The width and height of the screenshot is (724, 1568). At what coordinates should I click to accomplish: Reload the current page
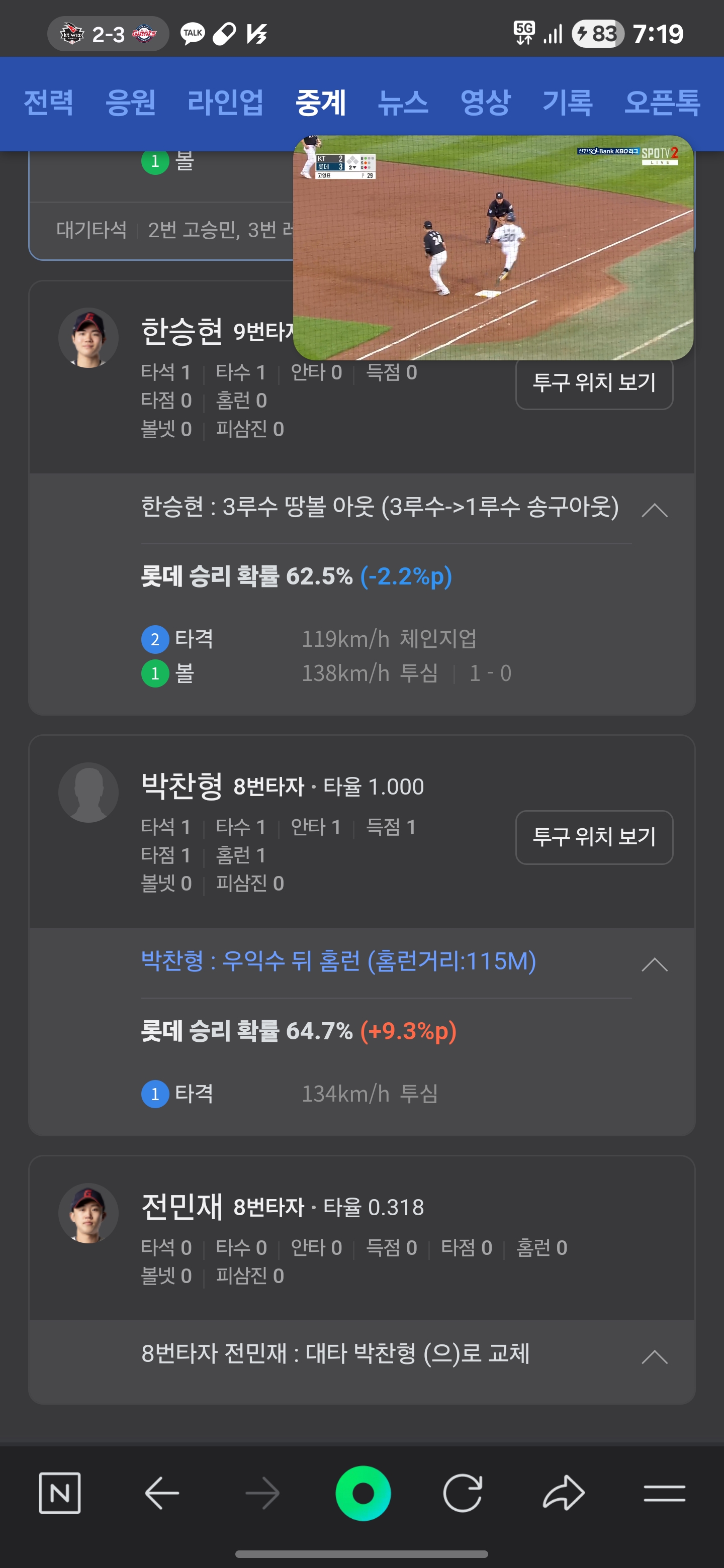(463, 1493)
